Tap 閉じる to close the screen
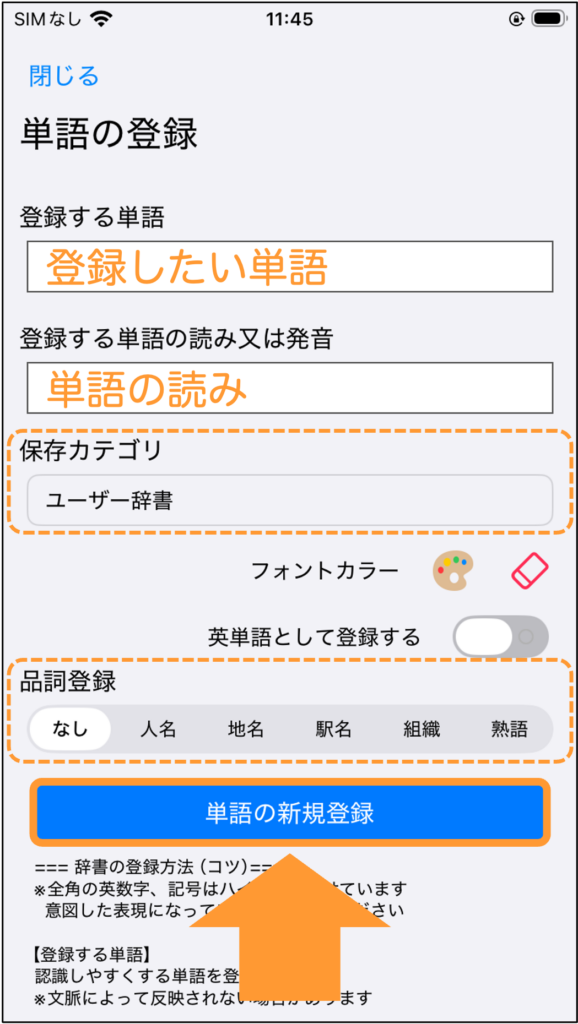 click(64, 76)
